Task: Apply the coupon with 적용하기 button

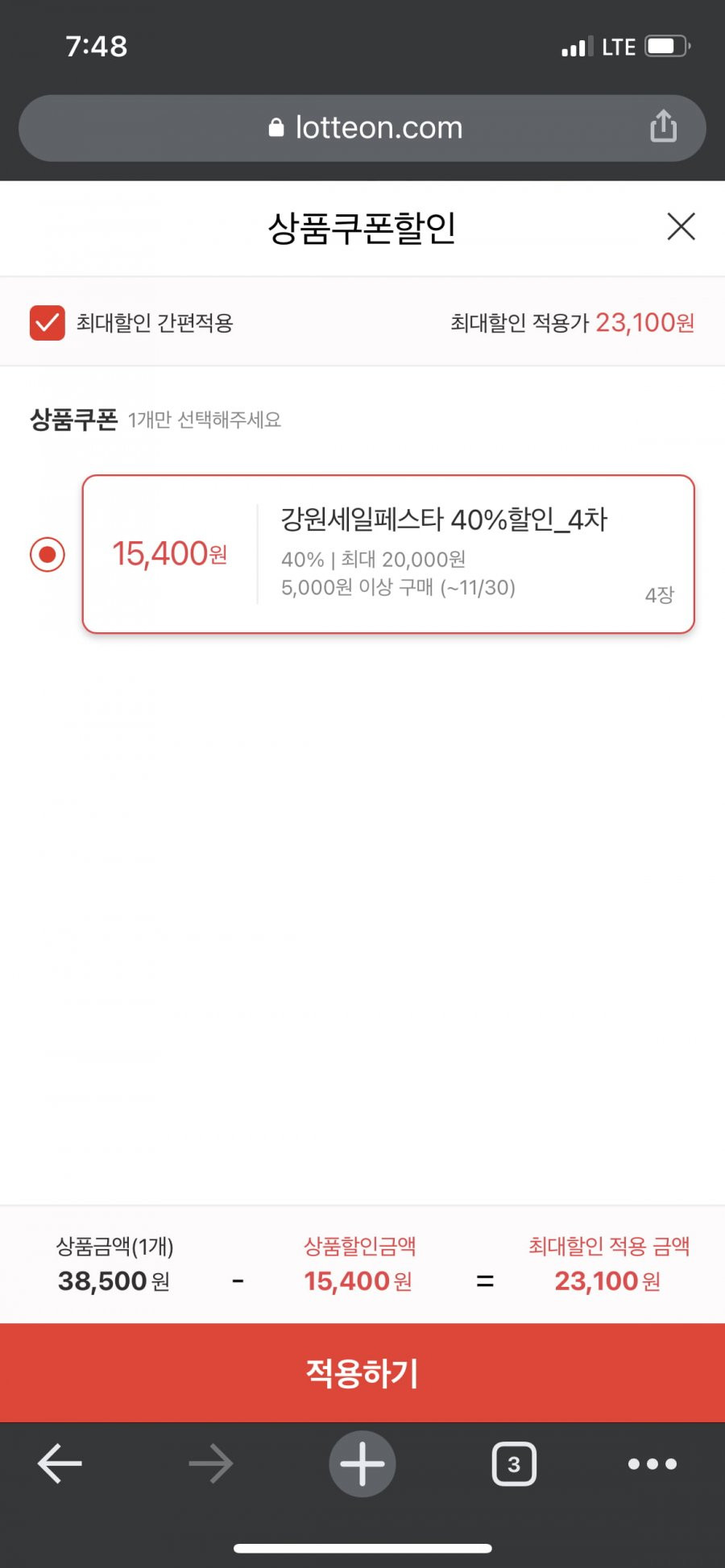Action: click(x=362, y=1372)
